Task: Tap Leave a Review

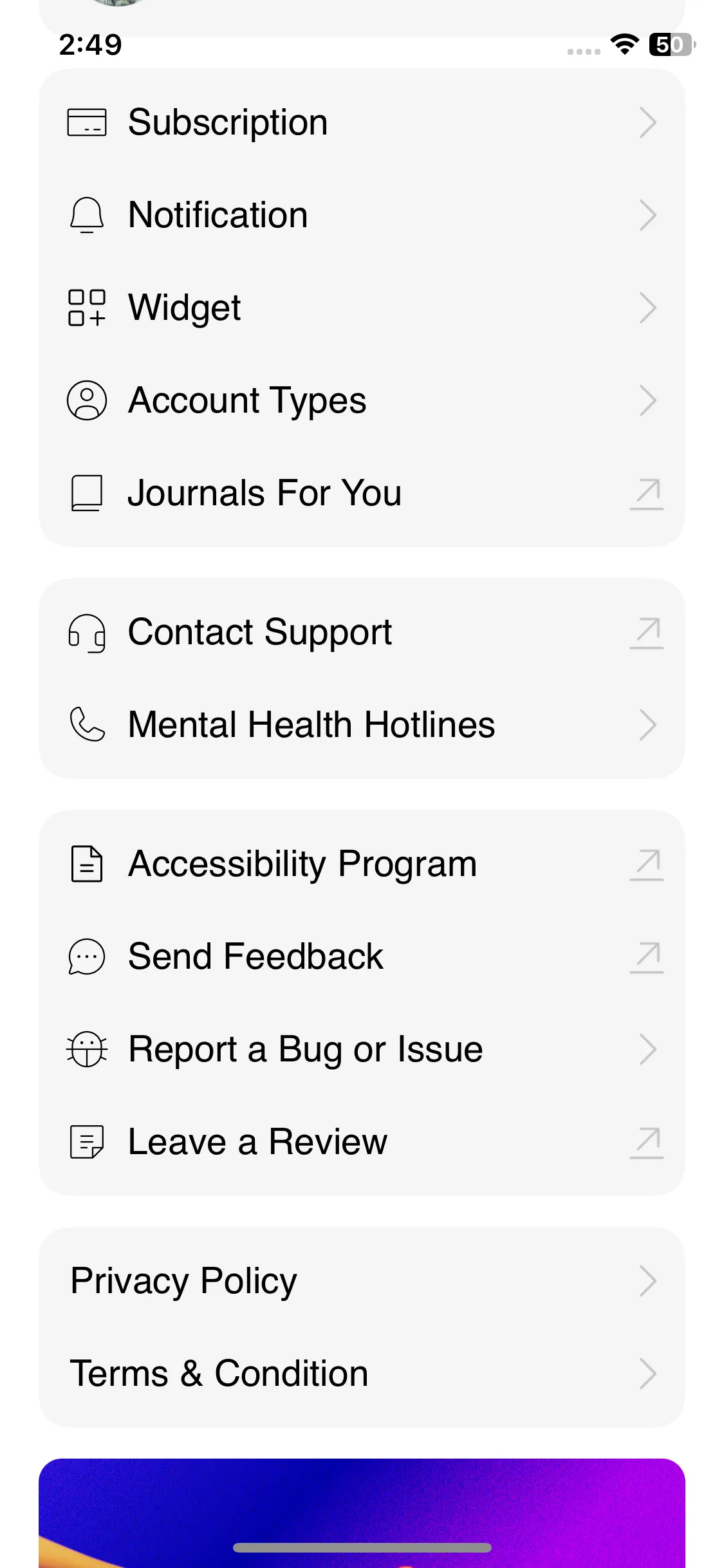Action: [x=360, y=1142]
